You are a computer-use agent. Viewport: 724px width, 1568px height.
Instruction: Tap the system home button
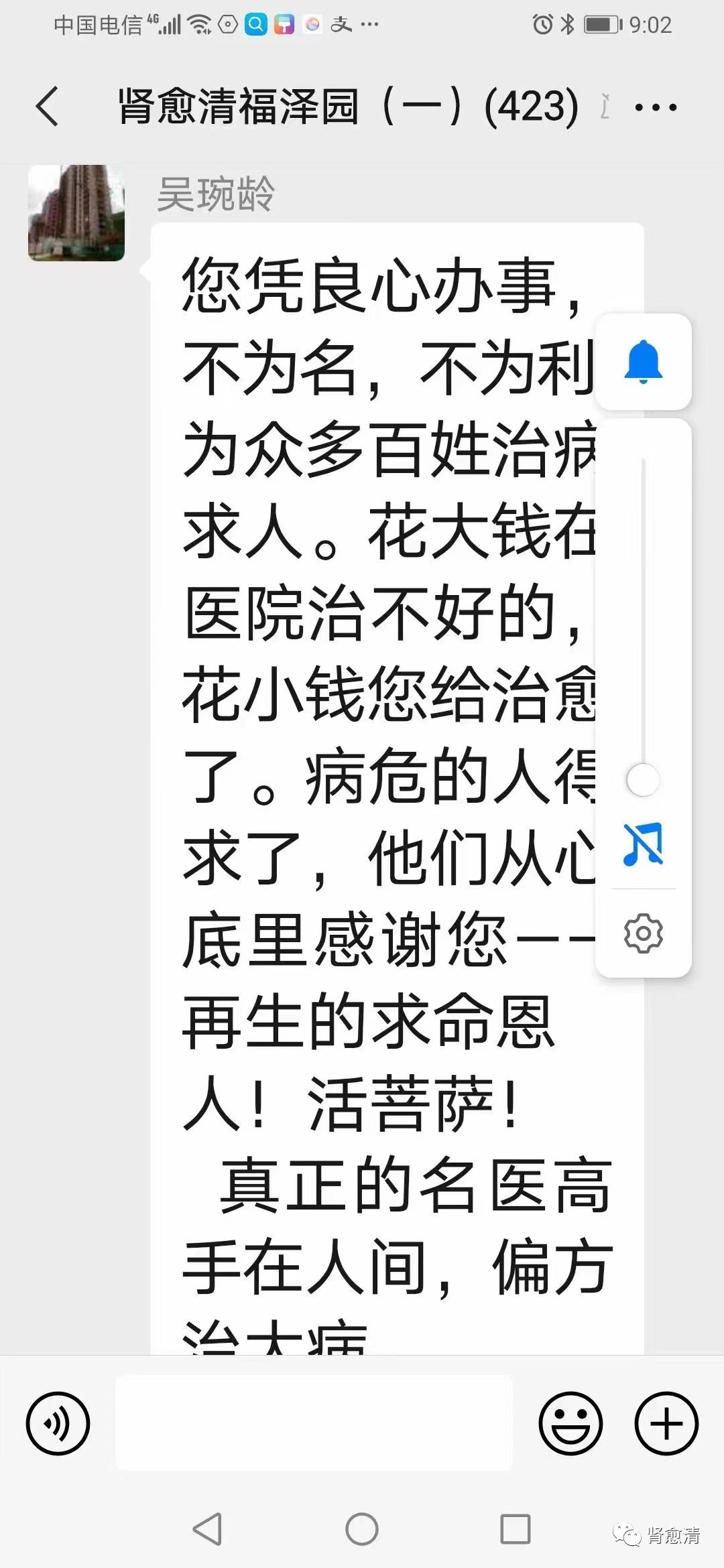pos(362,1528)
